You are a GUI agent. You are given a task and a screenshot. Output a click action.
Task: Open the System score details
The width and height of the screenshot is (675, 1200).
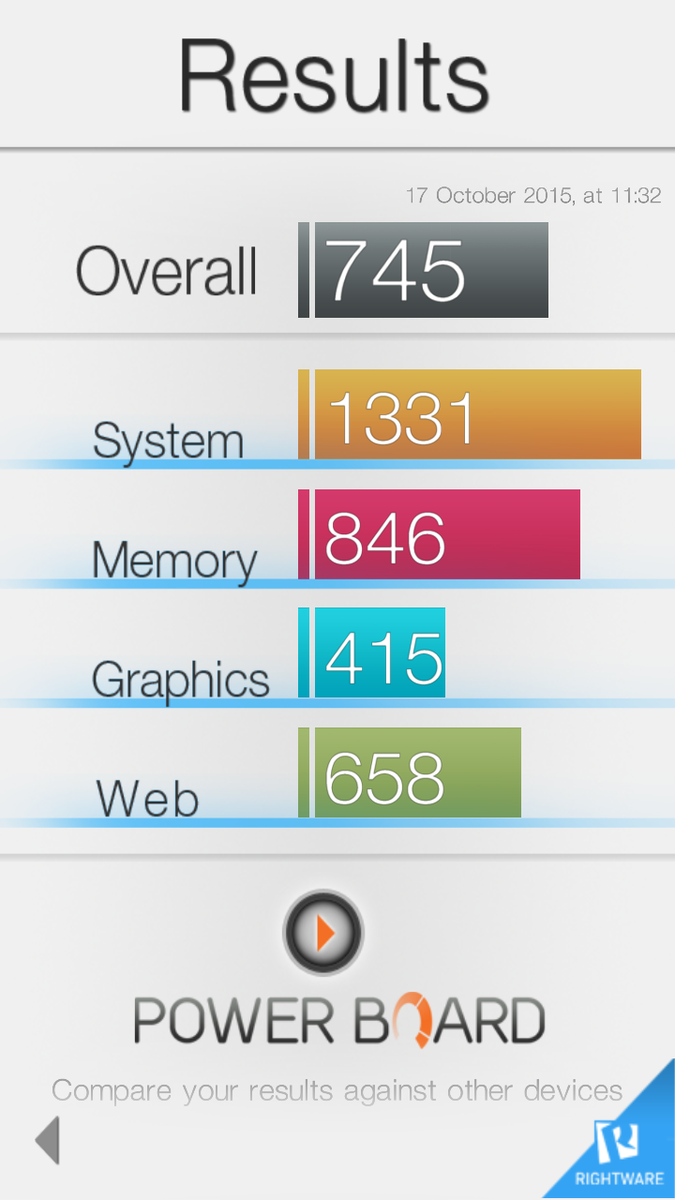coord(476,415)
